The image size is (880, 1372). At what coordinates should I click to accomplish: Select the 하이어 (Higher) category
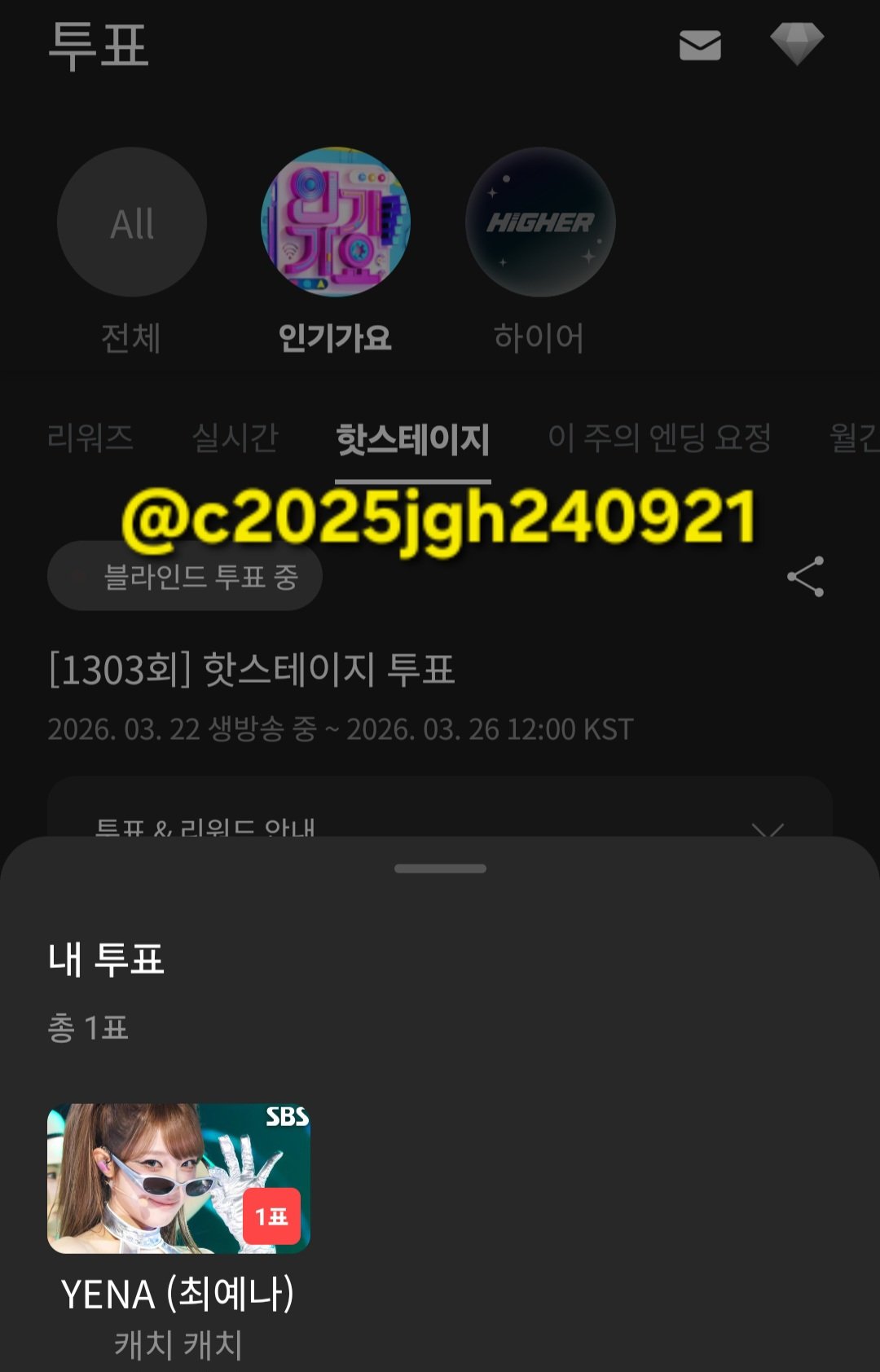point(539,222)
